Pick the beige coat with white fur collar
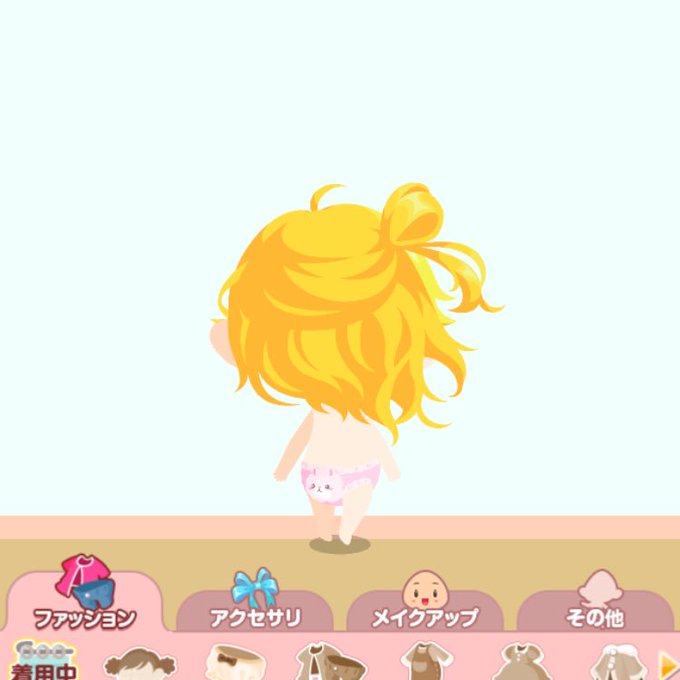The height and width of the screenshot is (680, 680). coord(618,663)
